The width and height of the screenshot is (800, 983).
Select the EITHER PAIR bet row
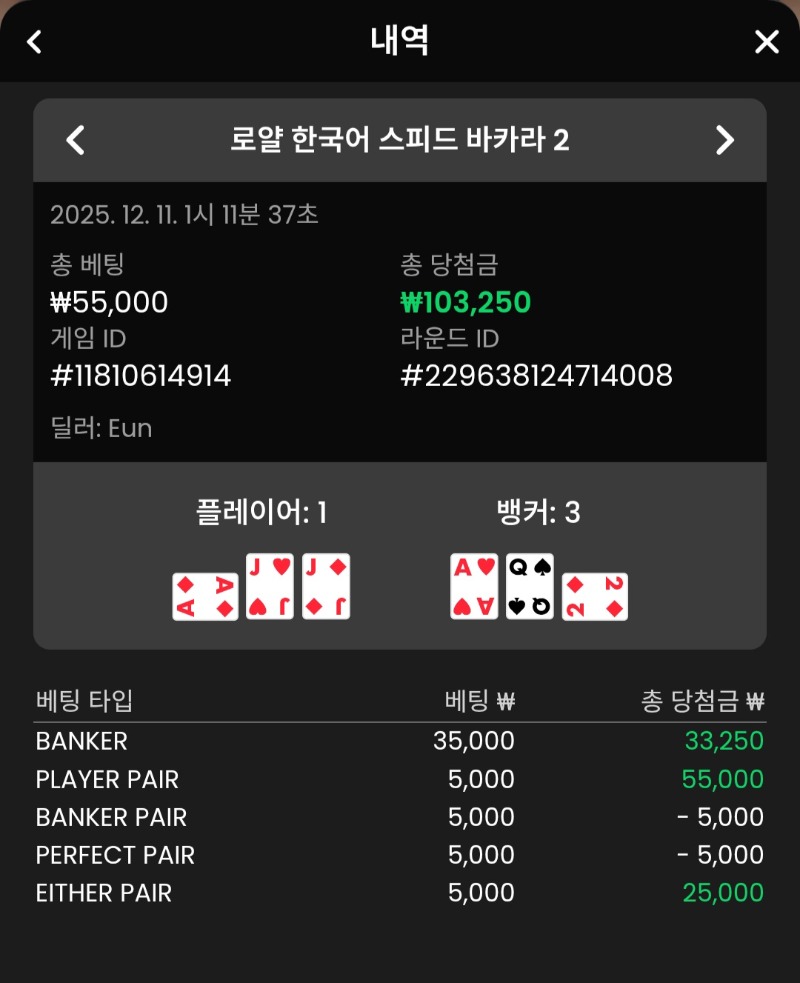coord(400,893)
